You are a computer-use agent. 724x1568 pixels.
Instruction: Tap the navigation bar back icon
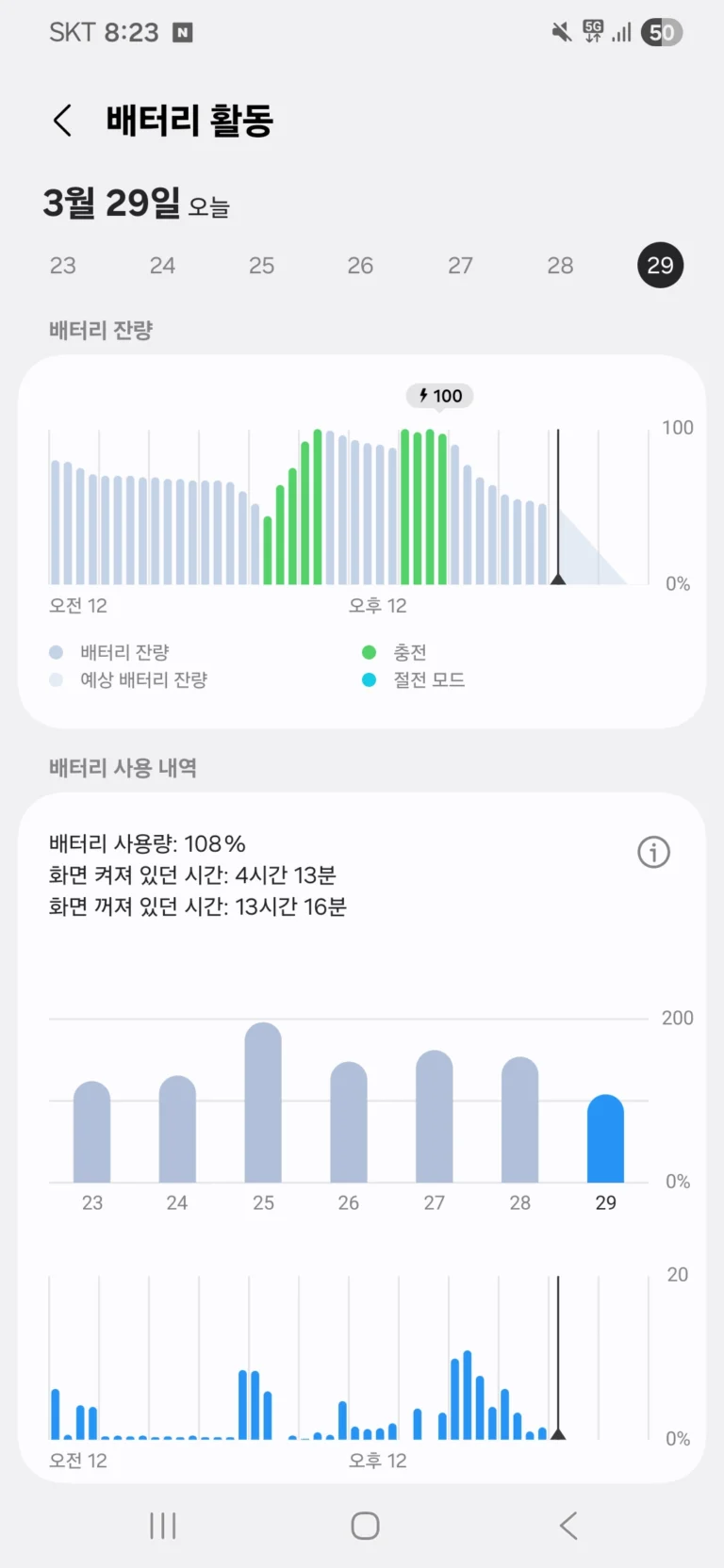click(x=568, y=1524)
